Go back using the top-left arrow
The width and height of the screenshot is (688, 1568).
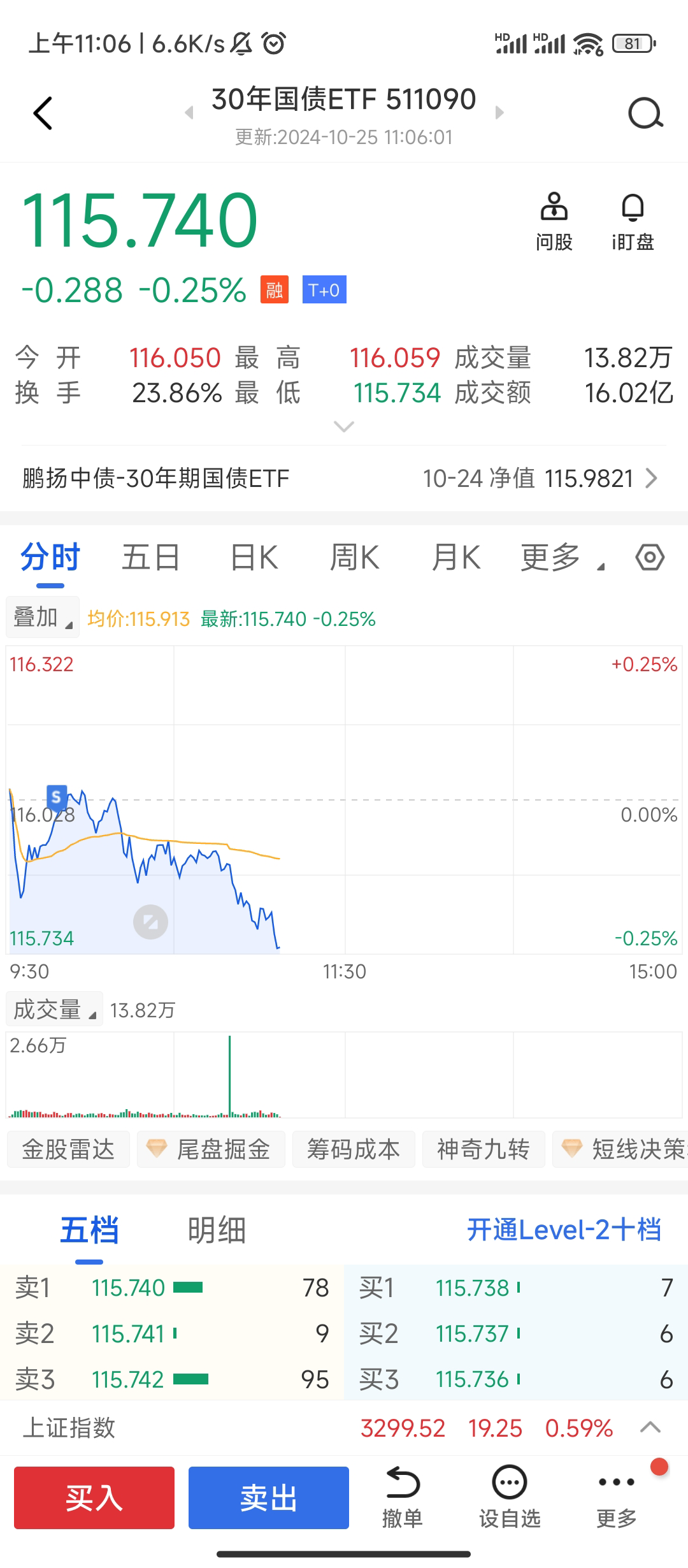pos(43,113)
